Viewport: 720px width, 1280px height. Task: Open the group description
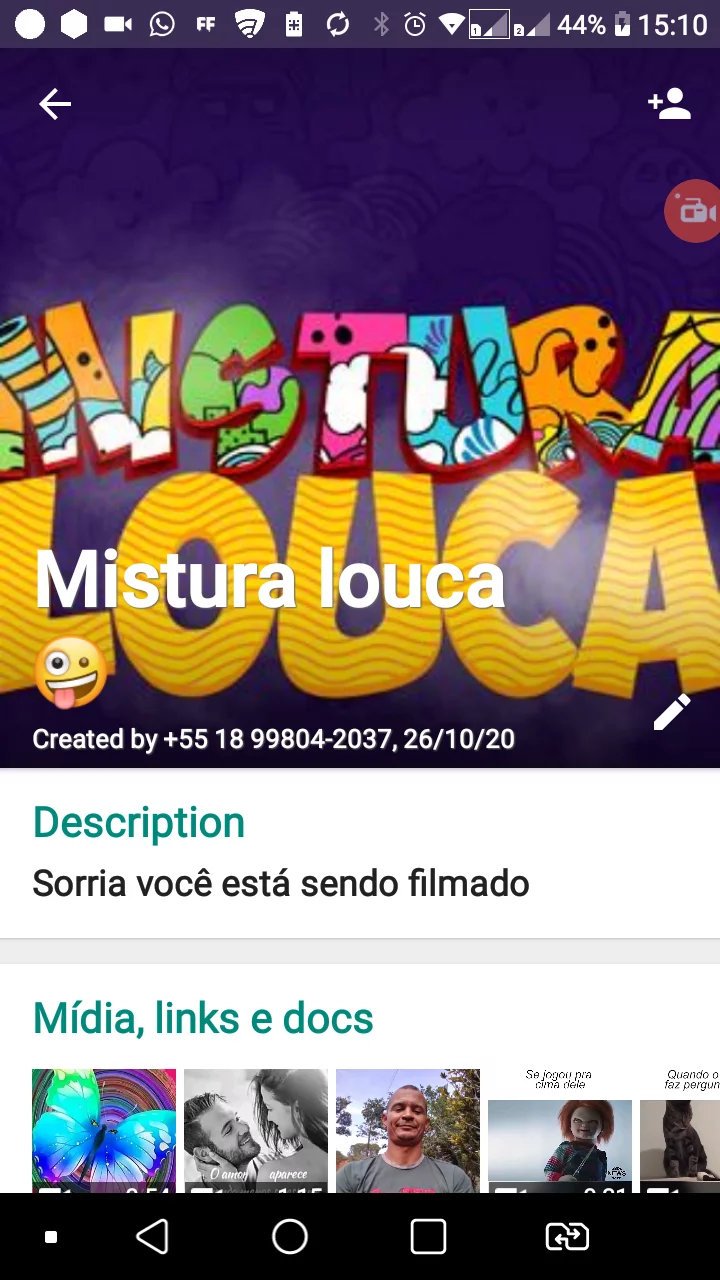pyautogui.click(x=281, y=883)
